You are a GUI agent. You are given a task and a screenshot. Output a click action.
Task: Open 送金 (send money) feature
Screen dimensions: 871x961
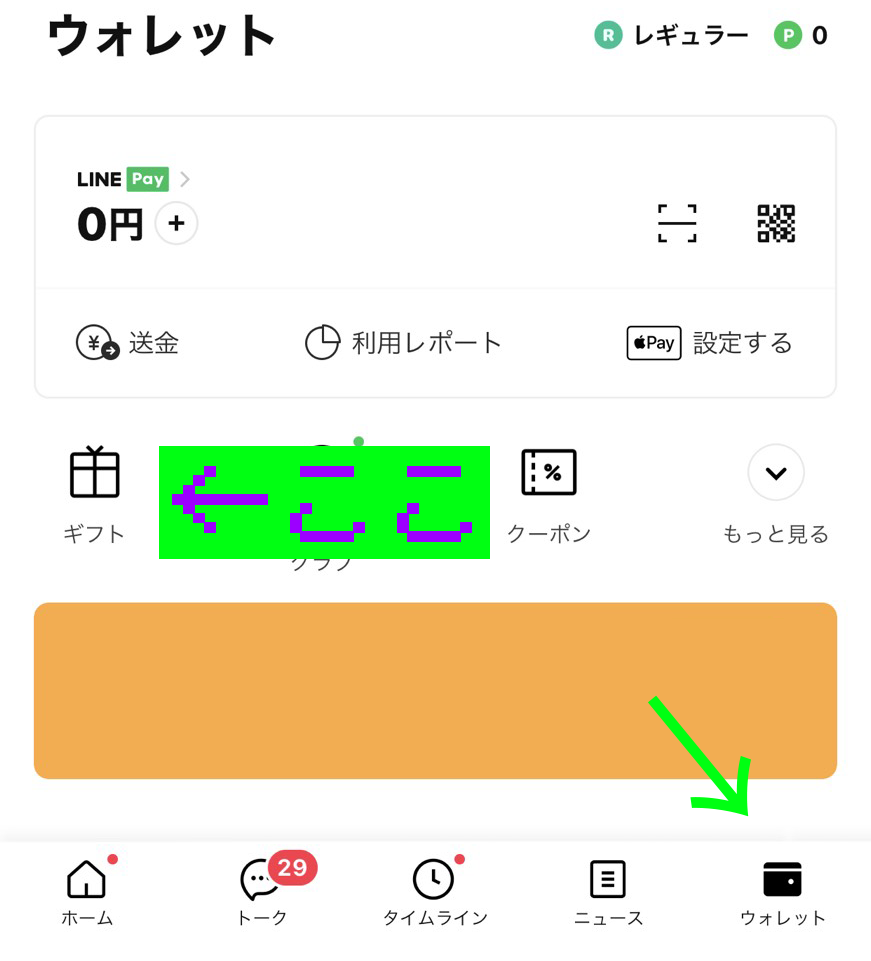pos(127,343)
